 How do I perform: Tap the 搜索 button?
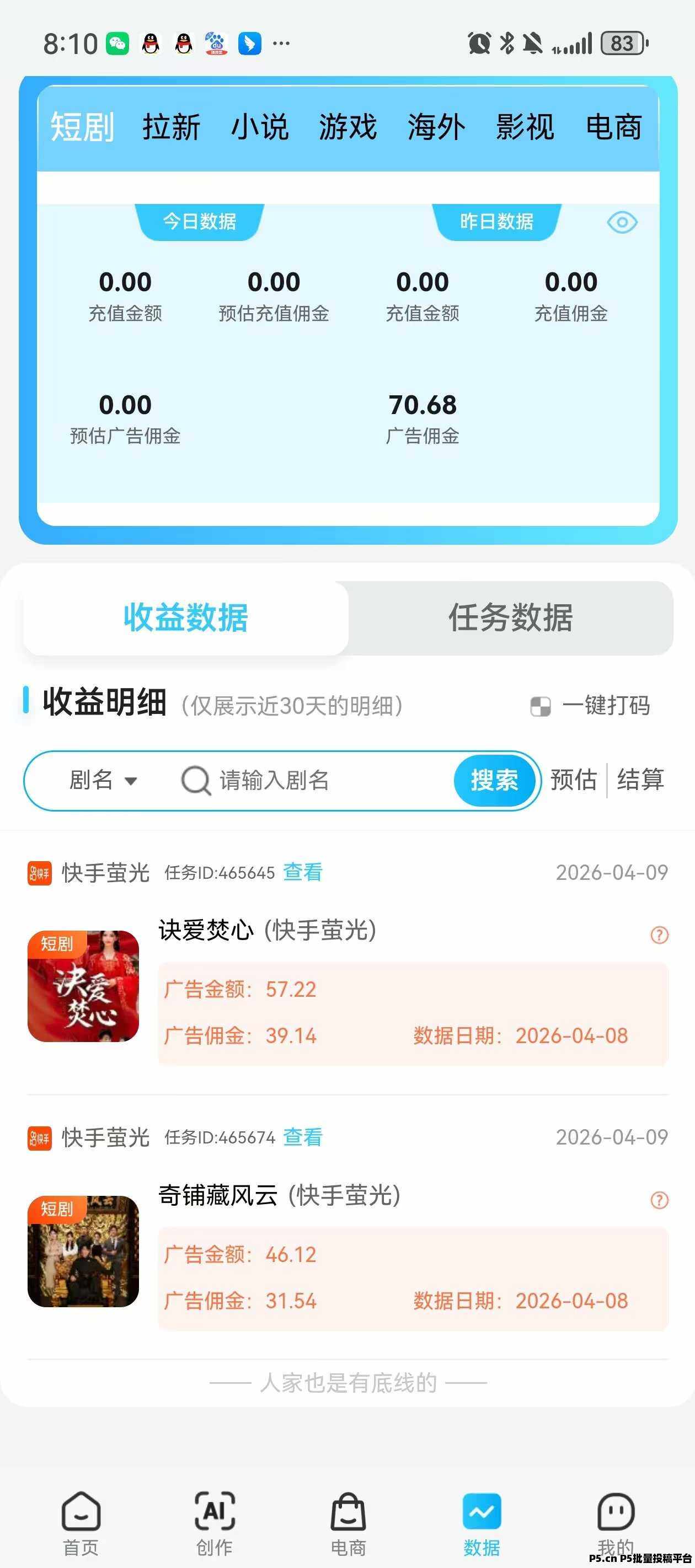click(x=494, y=780)
